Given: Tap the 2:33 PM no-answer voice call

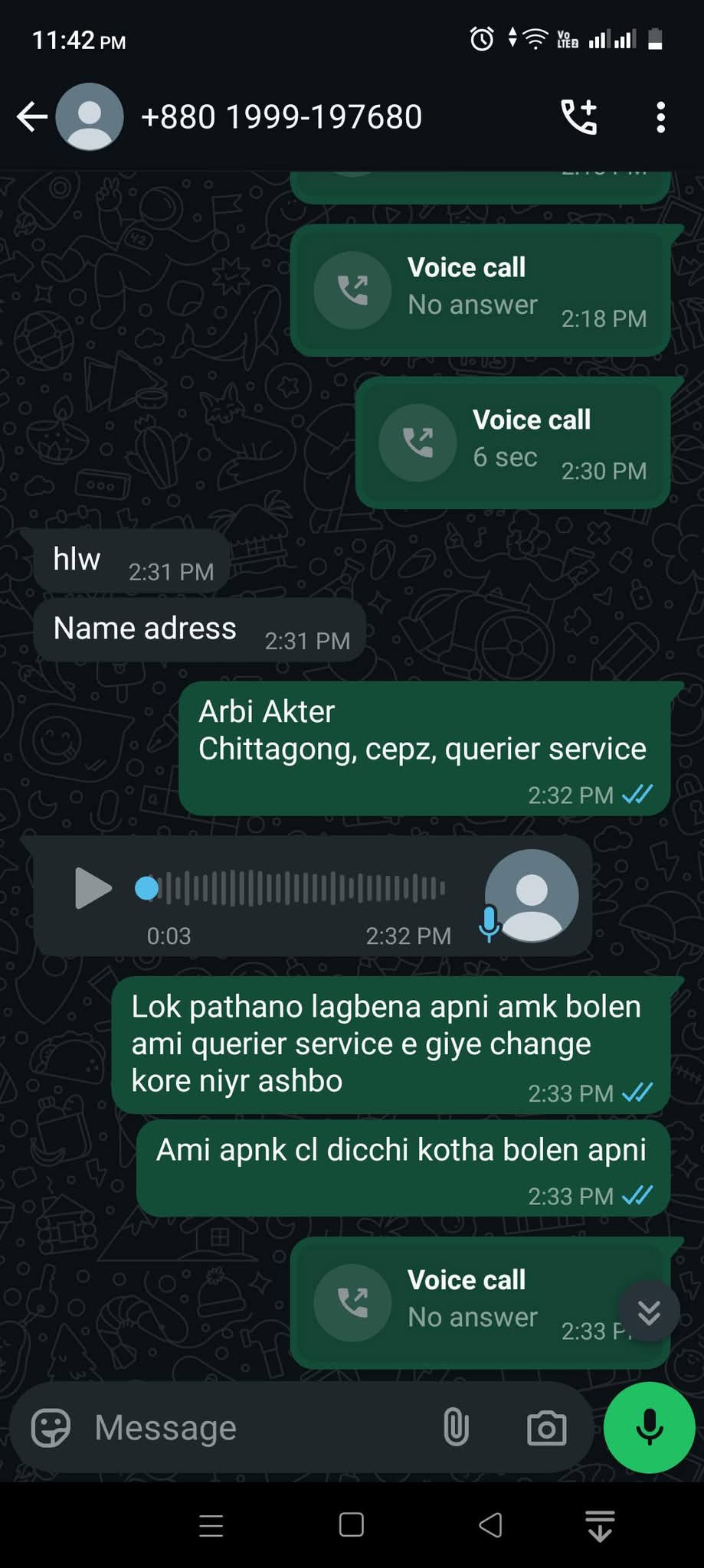Looking at the screenshot, I should [480, 1302].
